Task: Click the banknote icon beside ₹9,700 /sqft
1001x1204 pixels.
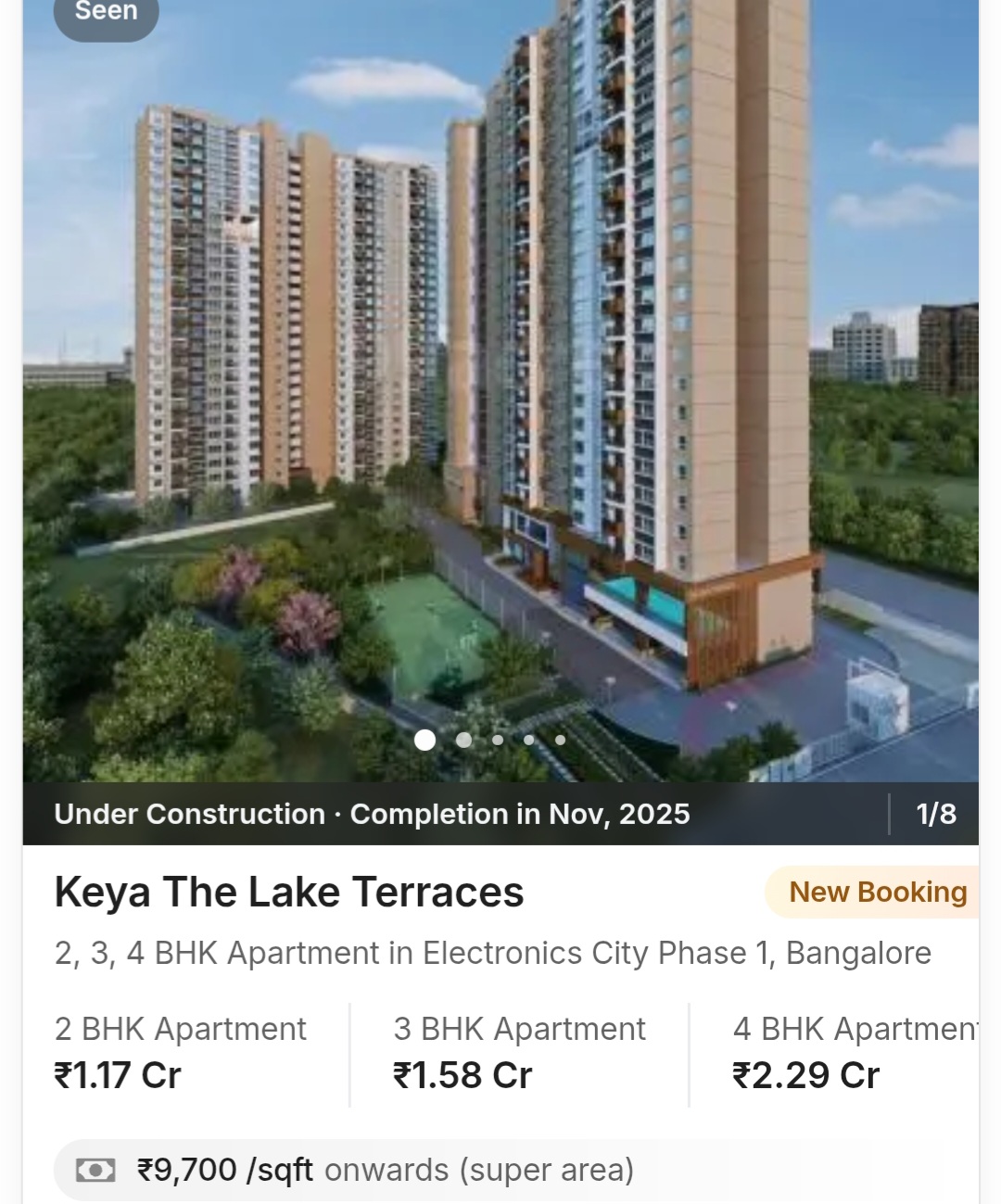Action: point(96,1169)
